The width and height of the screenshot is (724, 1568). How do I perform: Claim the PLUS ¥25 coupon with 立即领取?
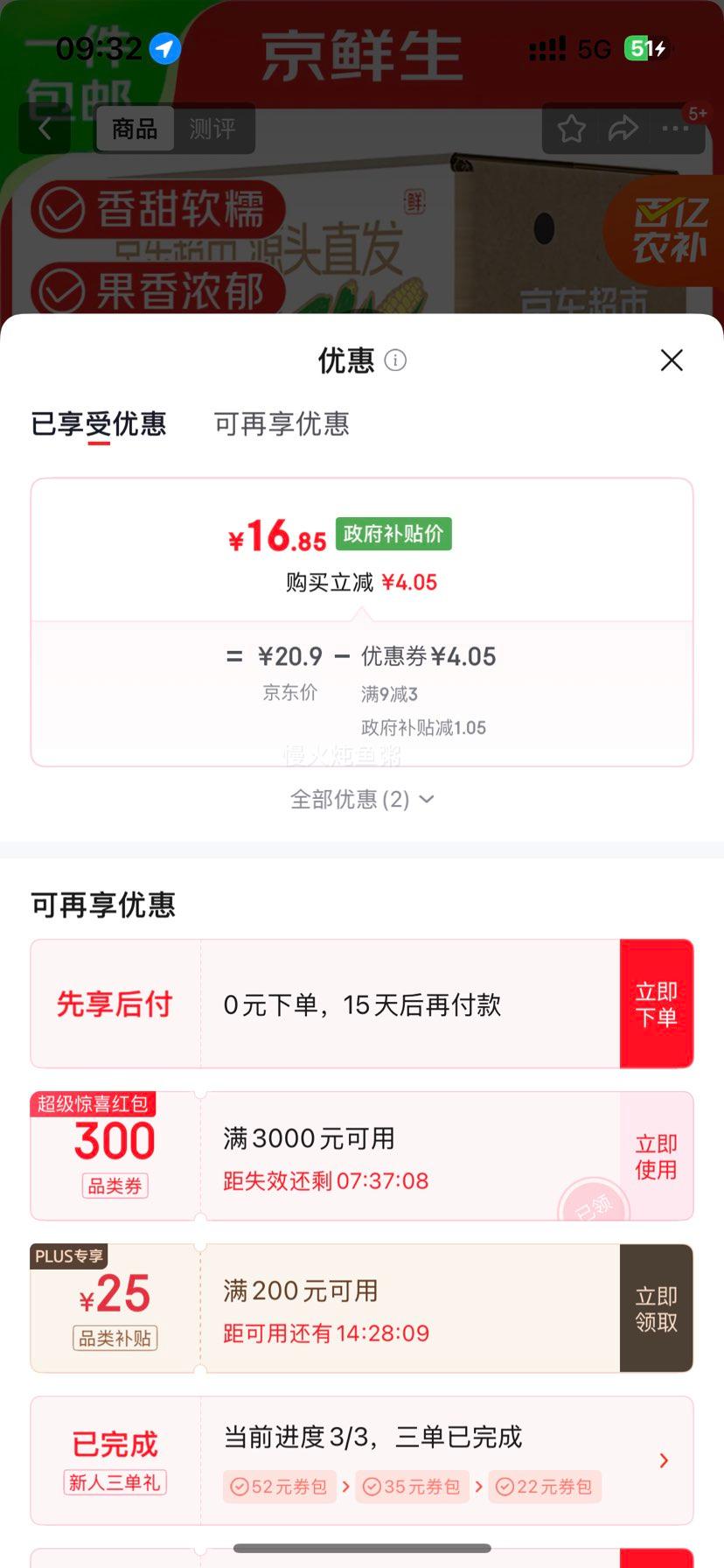(x=657, y=1308)
